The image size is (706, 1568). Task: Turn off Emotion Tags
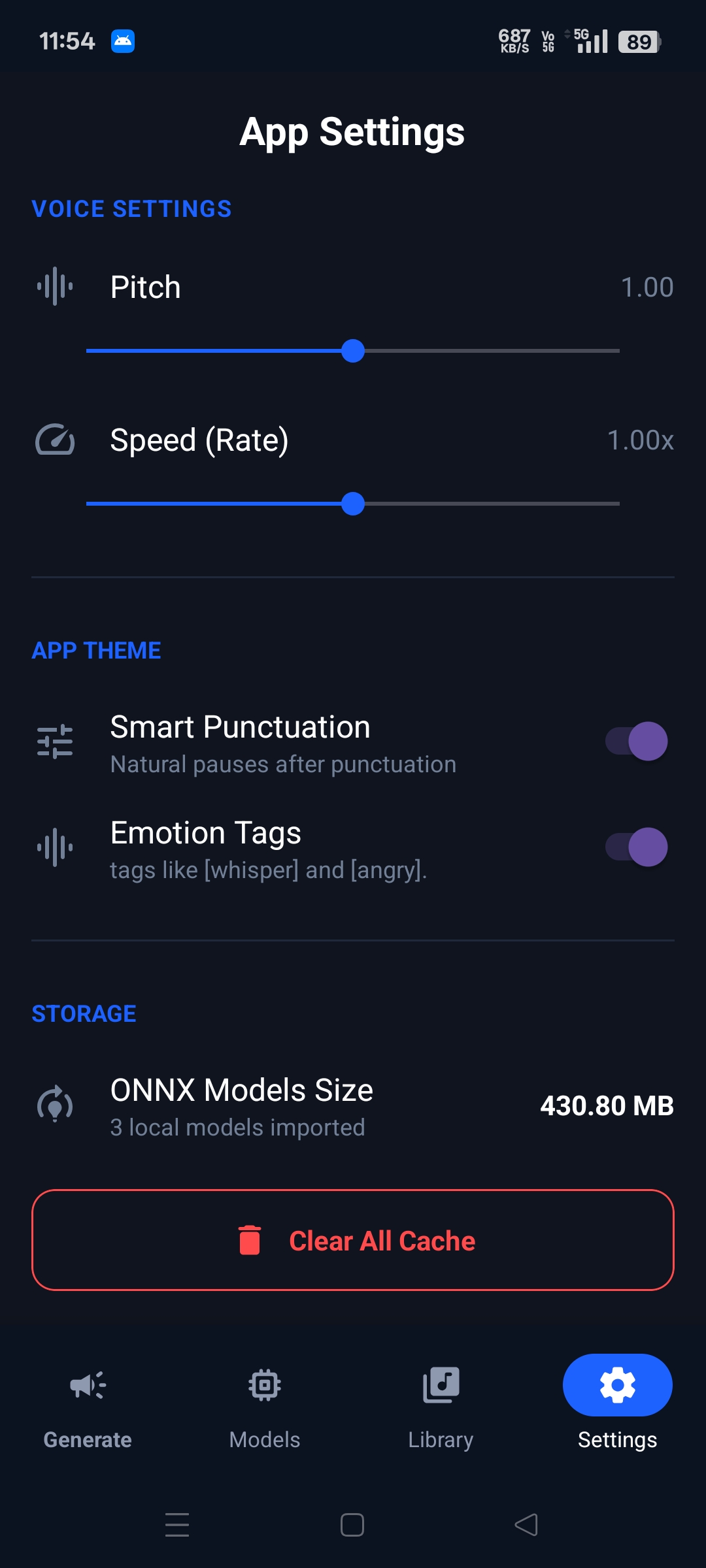[637, 847]
